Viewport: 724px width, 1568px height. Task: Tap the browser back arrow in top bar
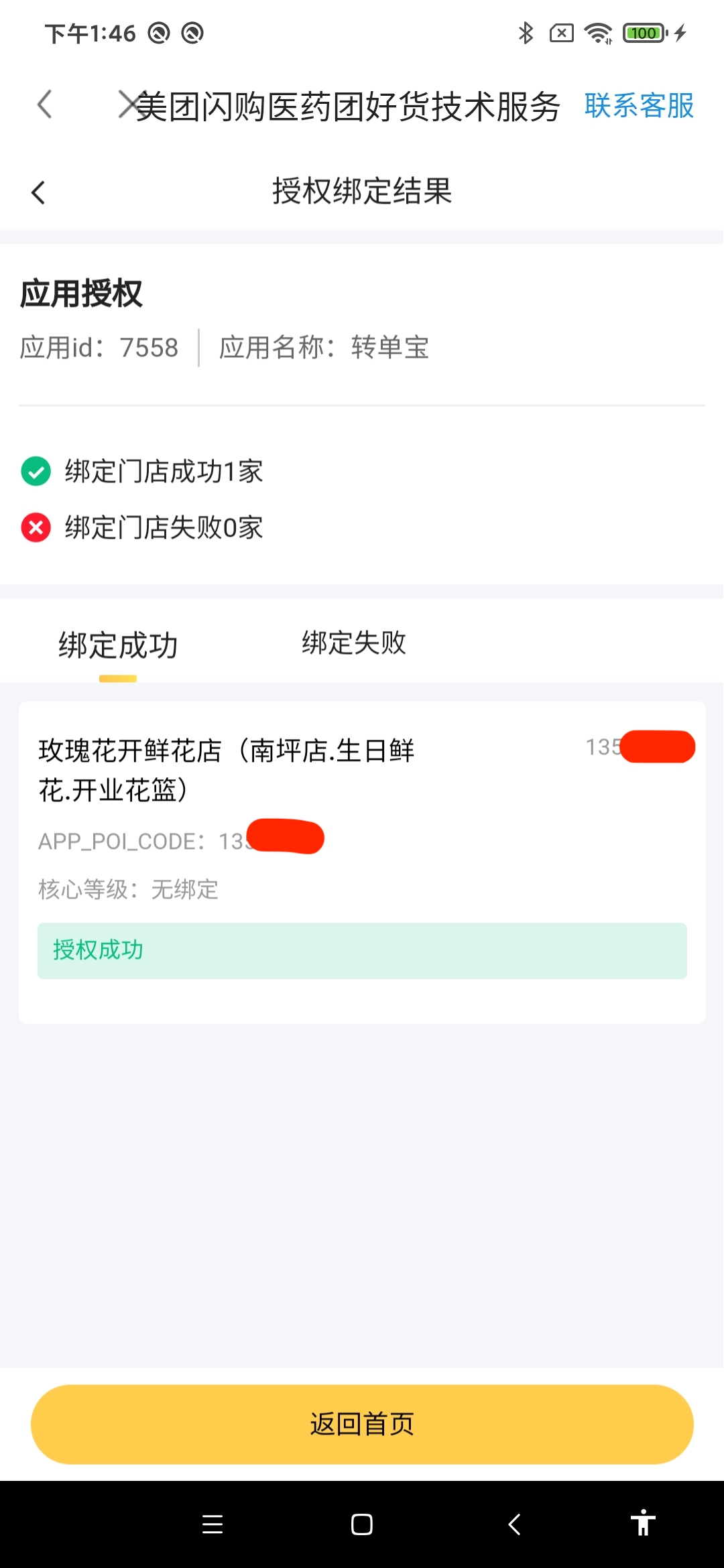[x=45, y=105]
